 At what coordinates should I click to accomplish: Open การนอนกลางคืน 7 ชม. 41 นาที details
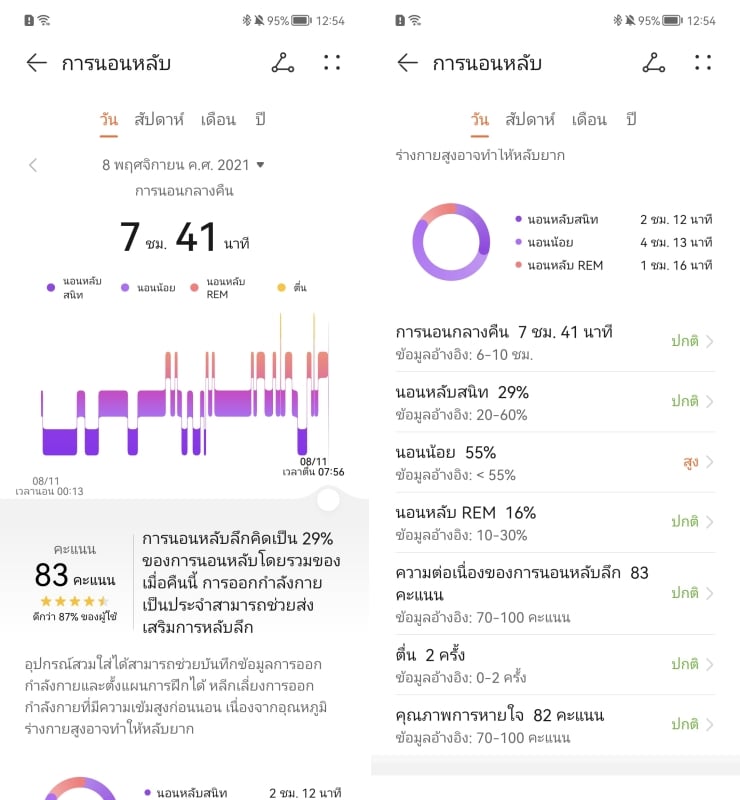point(554,342)
